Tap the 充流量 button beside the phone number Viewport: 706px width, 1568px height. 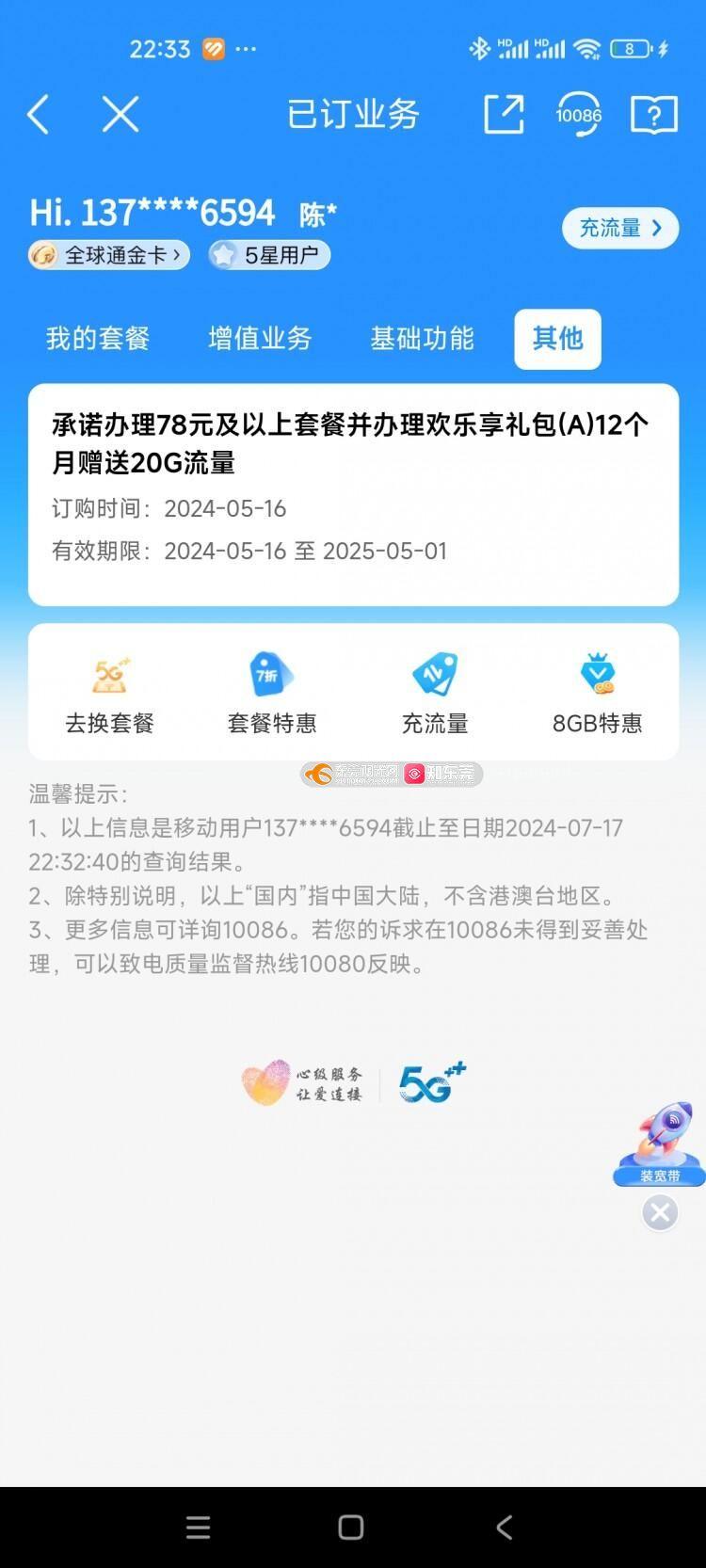tap(619, 228)
